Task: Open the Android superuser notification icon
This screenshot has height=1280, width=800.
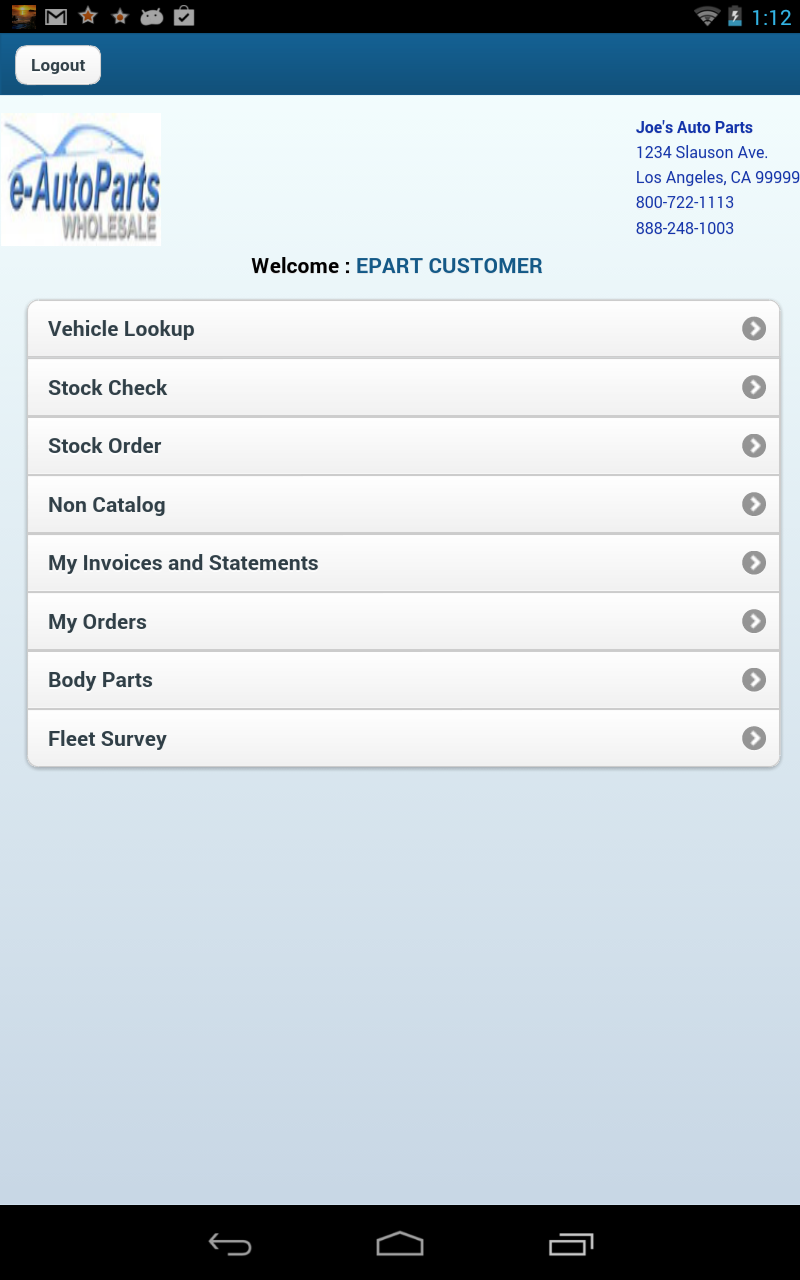Action: (152, 16)
